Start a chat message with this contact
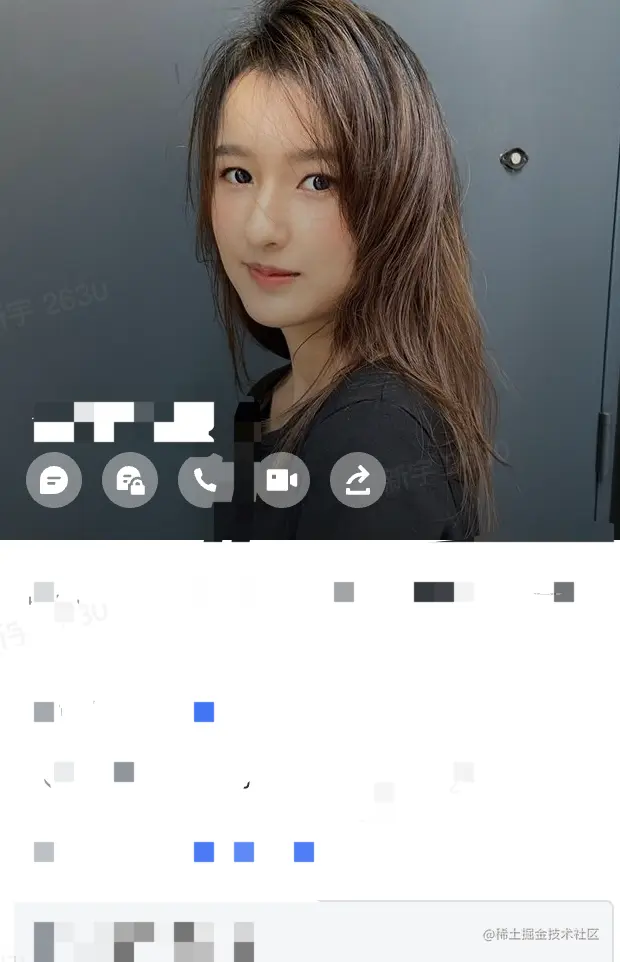 point(54,481)
